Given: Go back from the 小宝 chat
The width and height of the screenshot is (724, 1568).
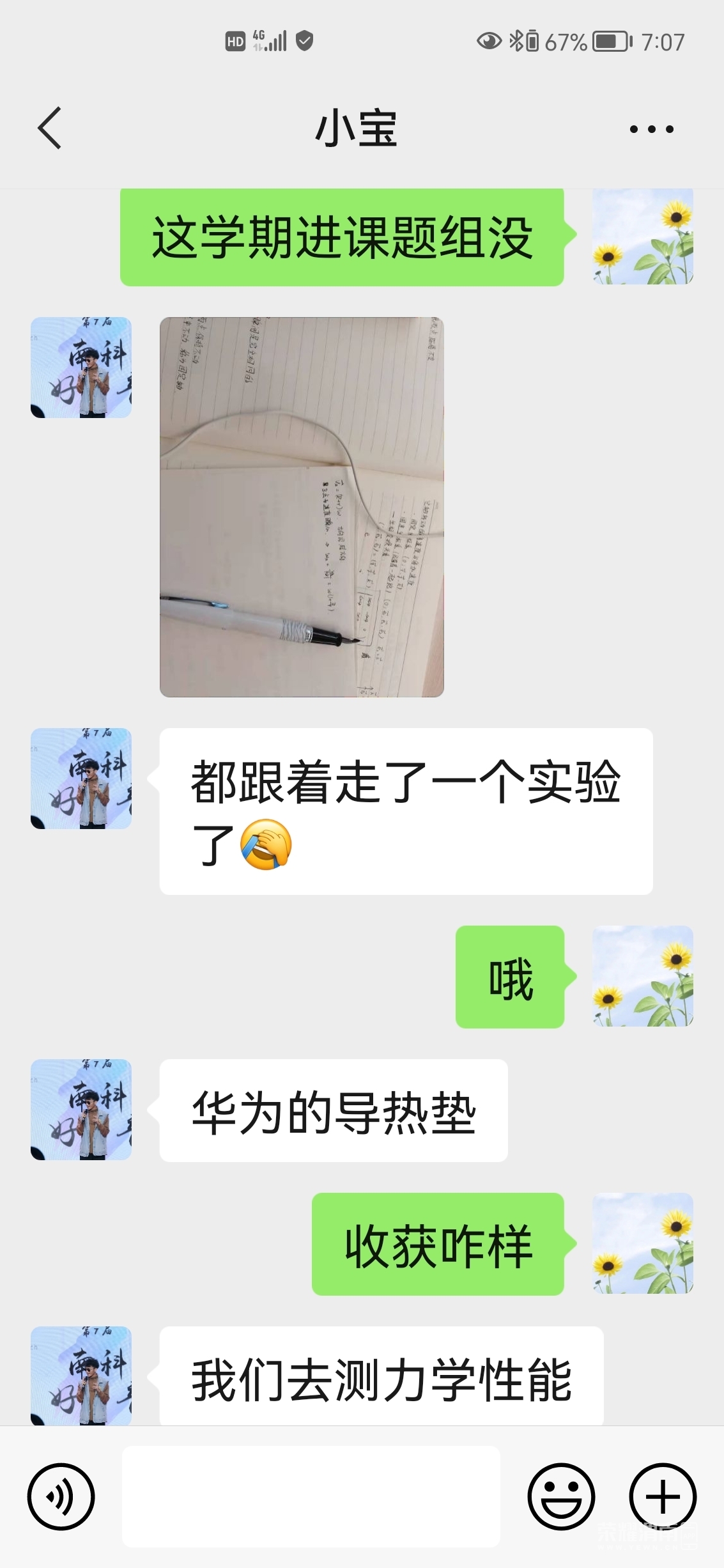Looking at the screenshot, I should (50, 128).
